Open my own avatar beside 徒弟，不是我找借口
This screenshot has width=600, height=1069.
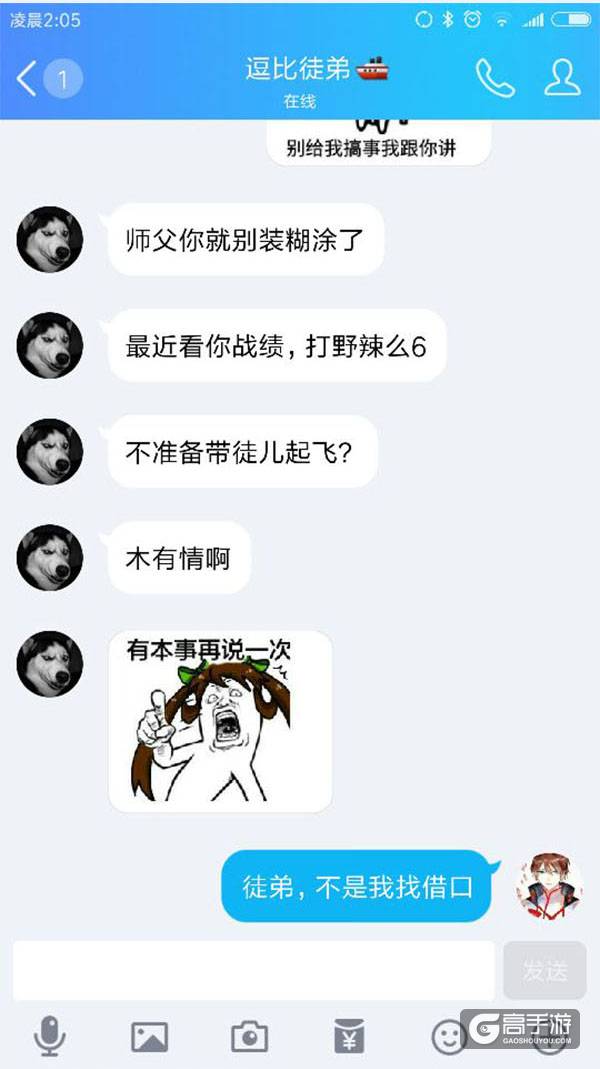[548, 886]
